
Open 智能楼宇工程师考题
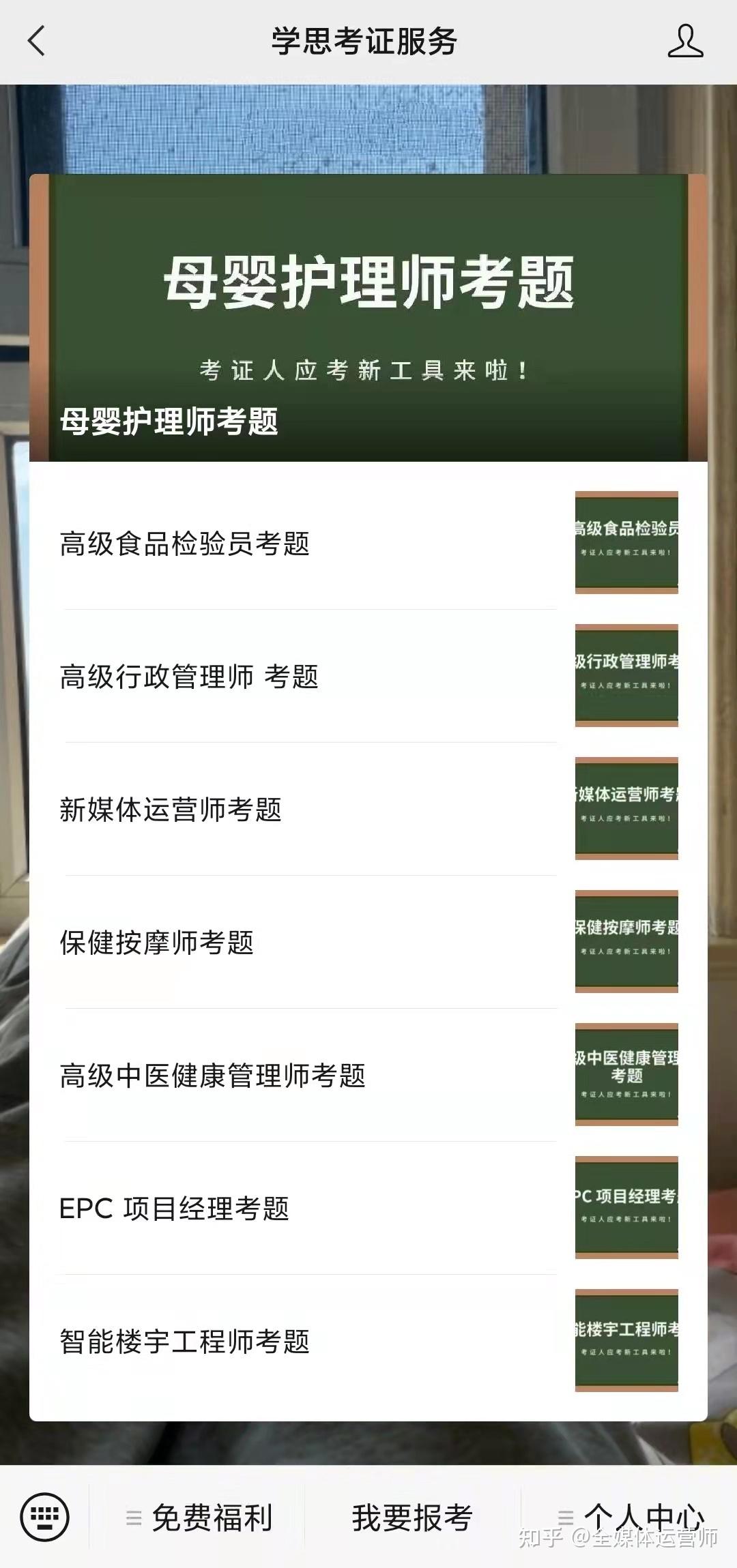[369, 1341]
